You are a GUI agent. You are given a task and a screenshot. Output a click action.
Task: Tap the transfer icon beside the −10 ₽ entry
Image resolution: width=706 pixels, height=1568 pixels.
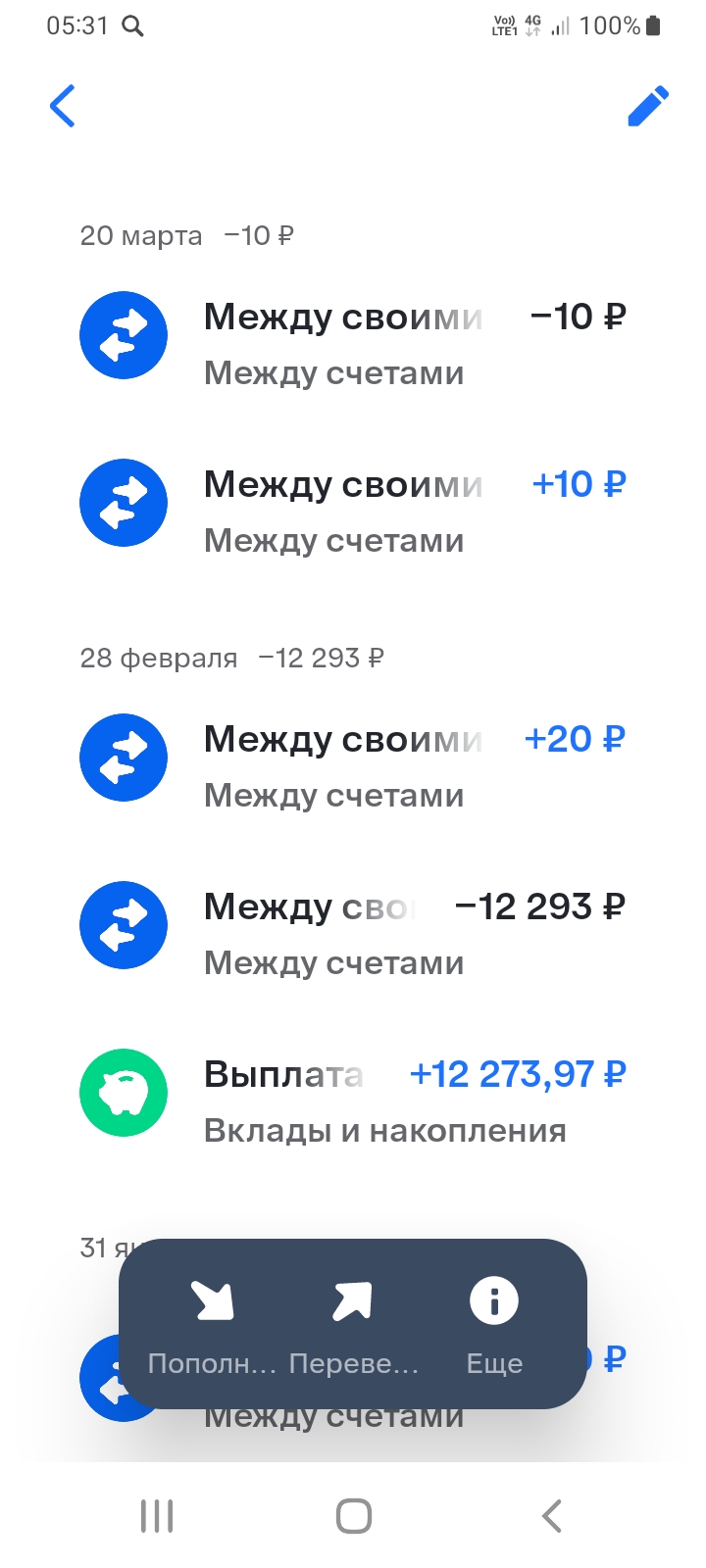pyautogui.click(x=124, y=335)
